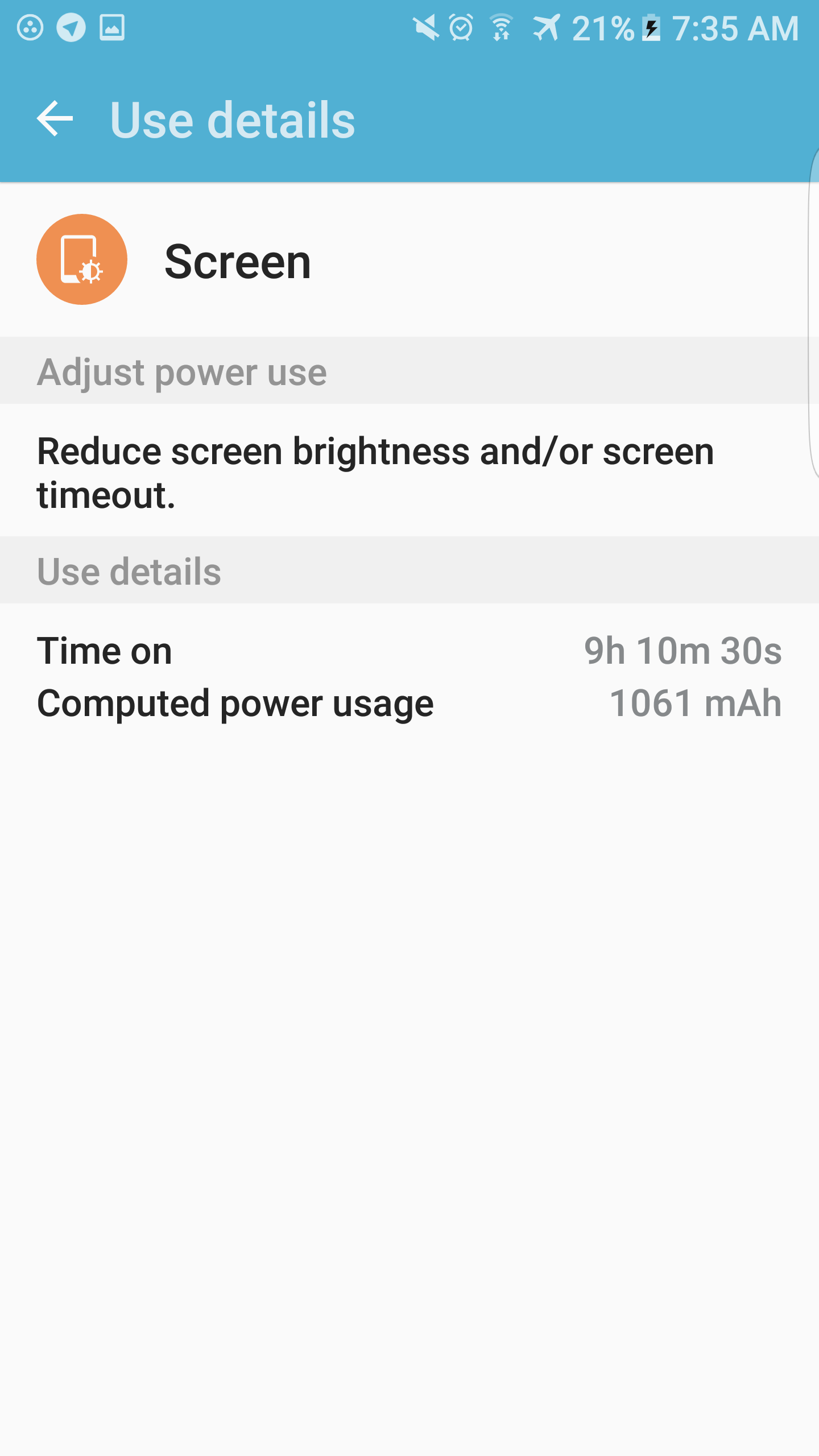Viewport: 819px width, 1456px height.
Task: Open 'Reduce screen brightness and/or screen timeout' option
Action: click(375, 472)
